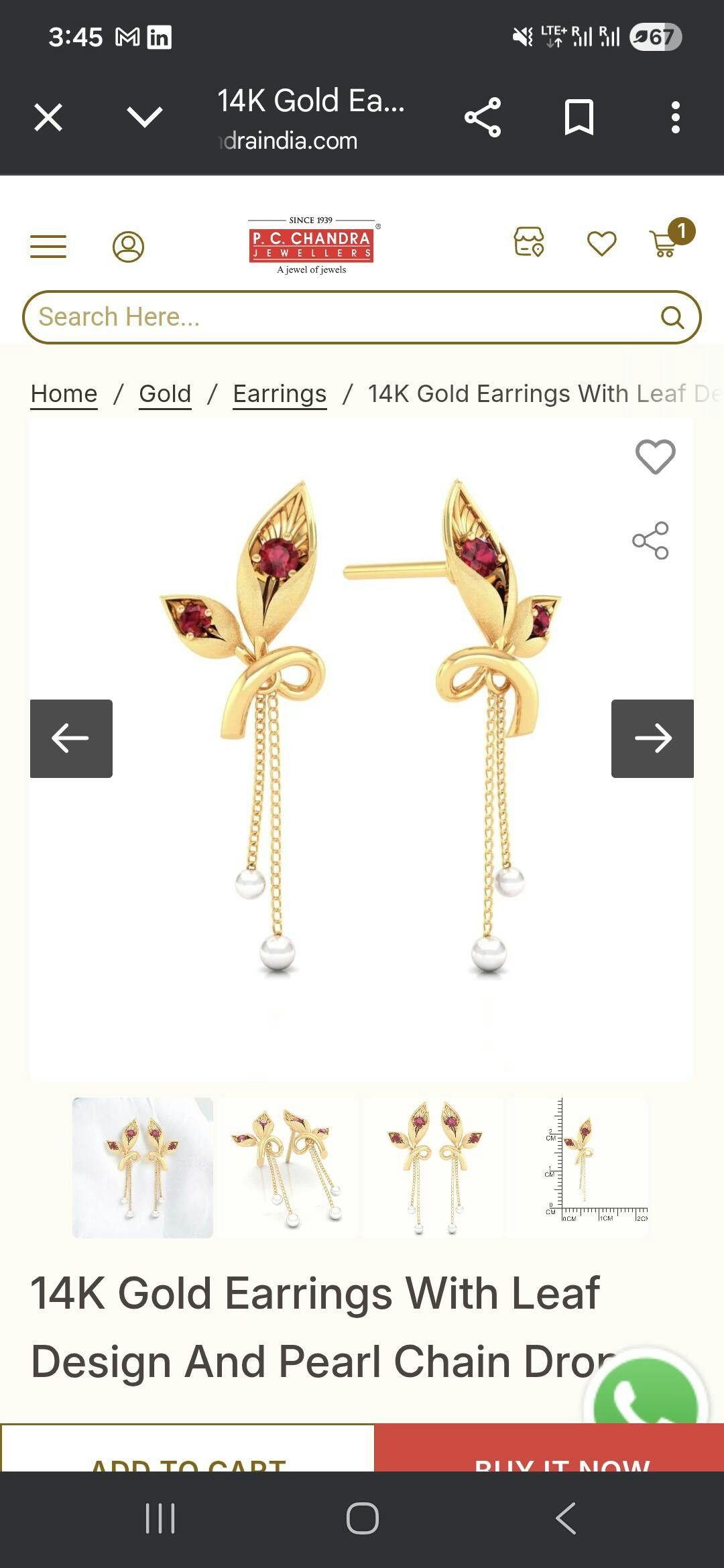Image resolution: width=724 pixels, height=1568 pixels.
Task: Open the store locator icon
Action: point(529,242)
